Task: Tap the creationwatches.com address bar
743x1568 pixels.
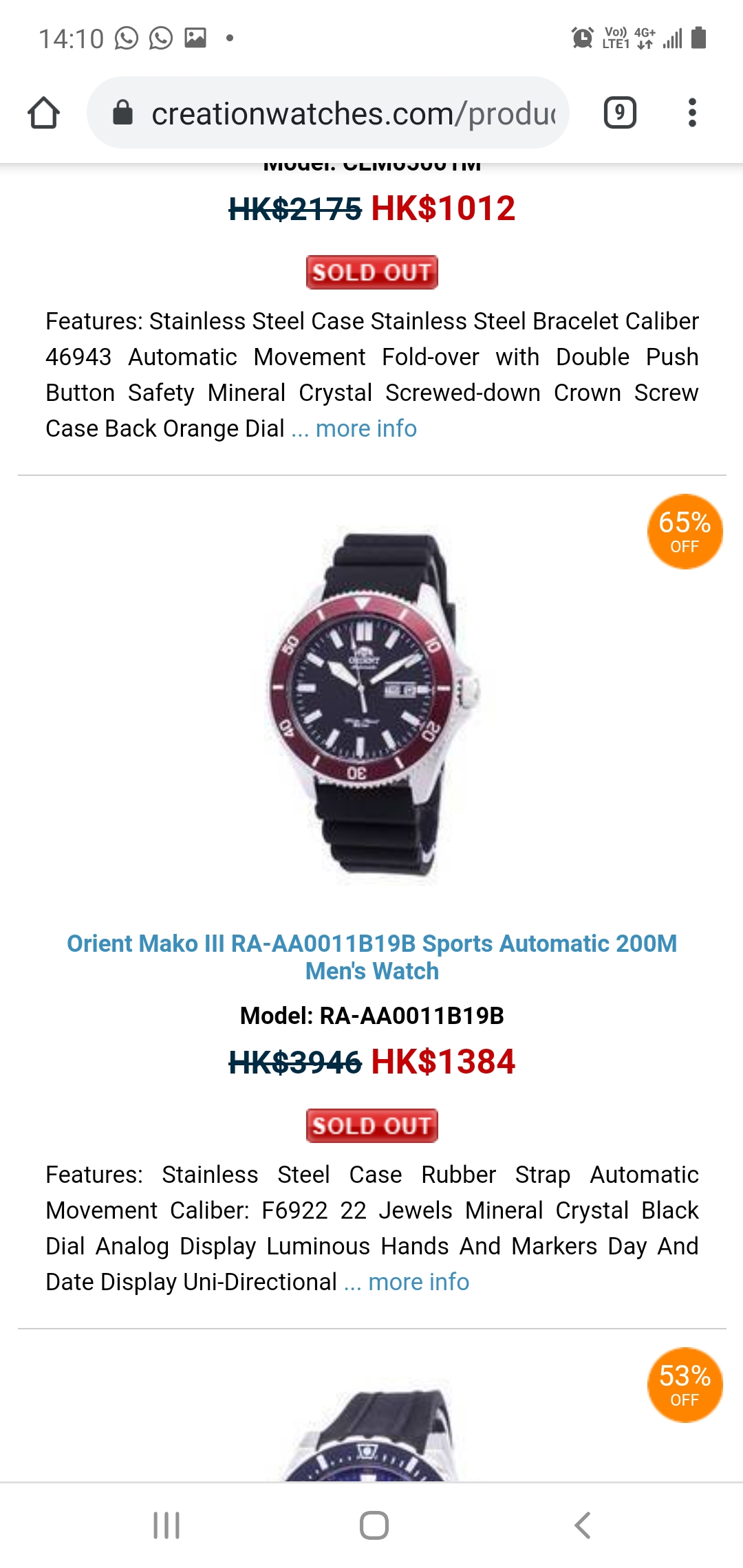Action: (x=328, y=113)
